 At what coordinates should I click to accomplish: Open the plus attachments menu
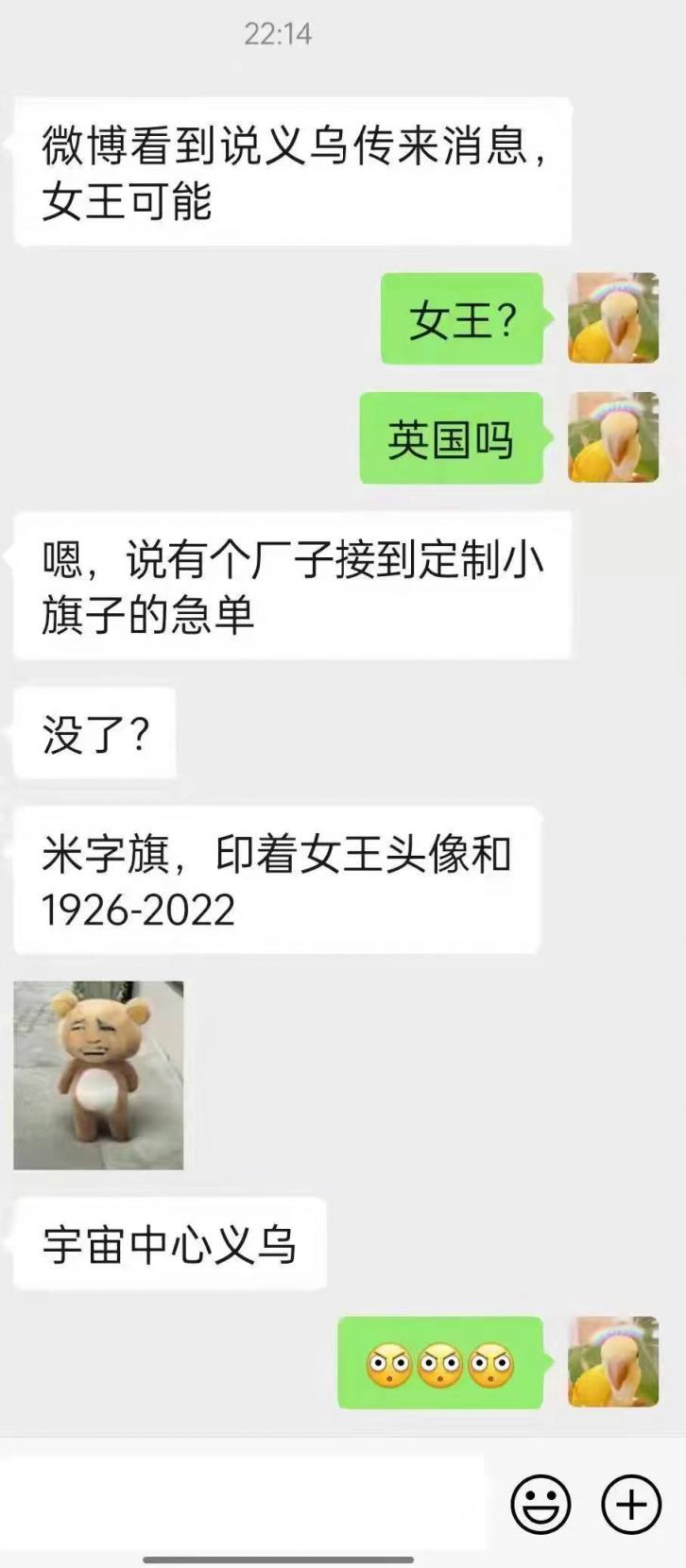tap(631, 1503)
